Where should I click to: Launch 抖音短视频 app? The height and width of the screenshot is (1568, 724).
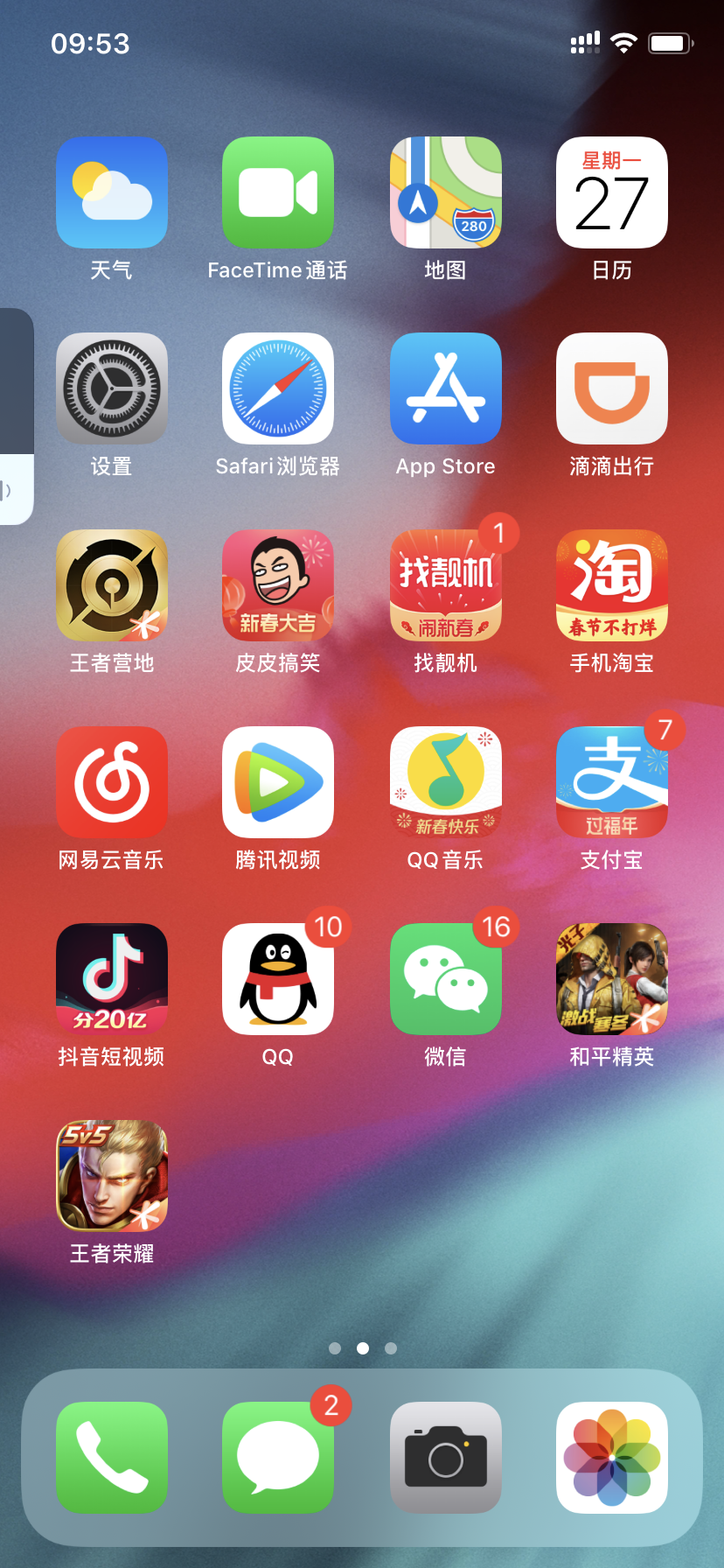(x=112, y=979)
